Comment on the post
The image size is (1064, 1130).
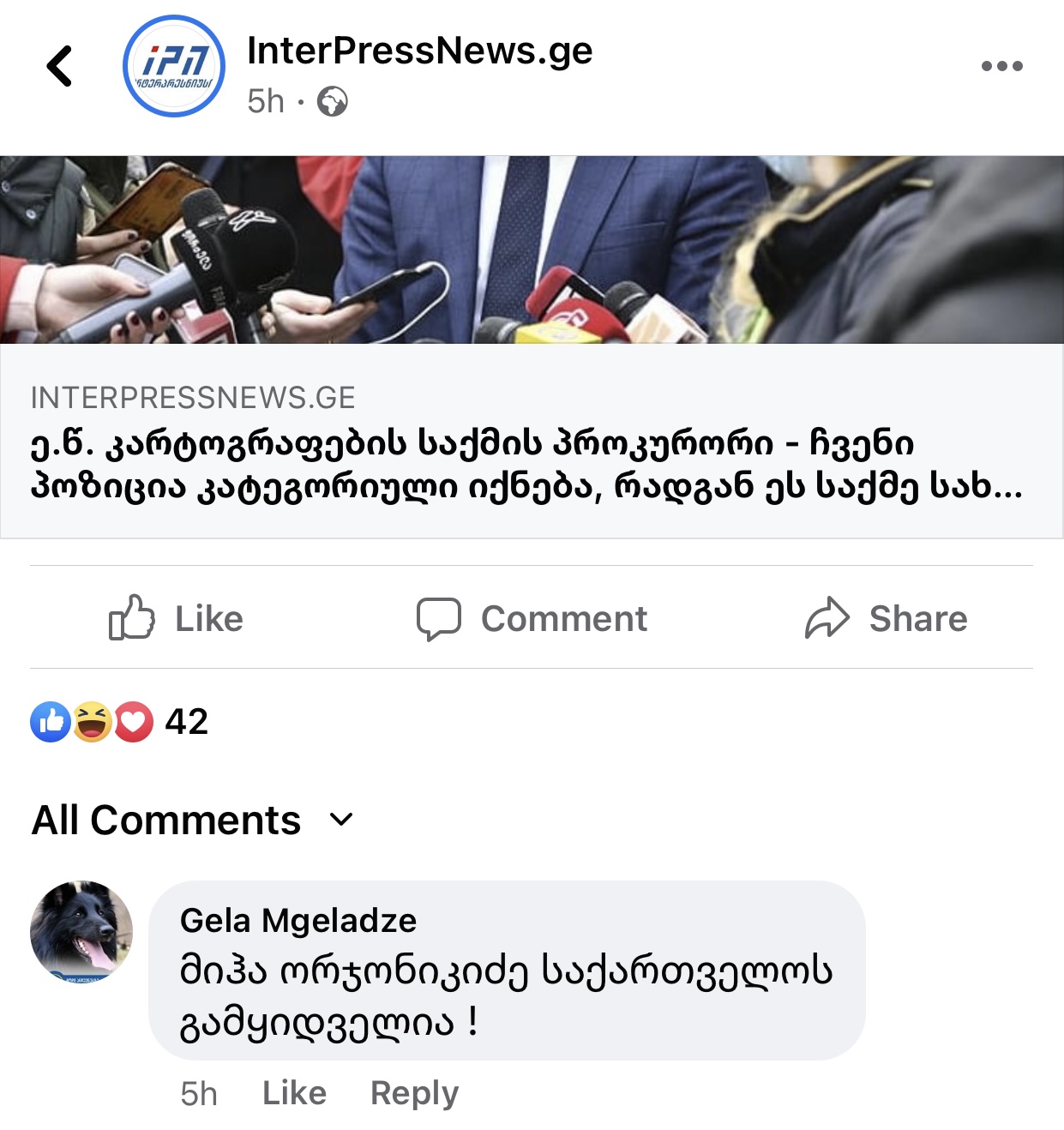(532, 618)
